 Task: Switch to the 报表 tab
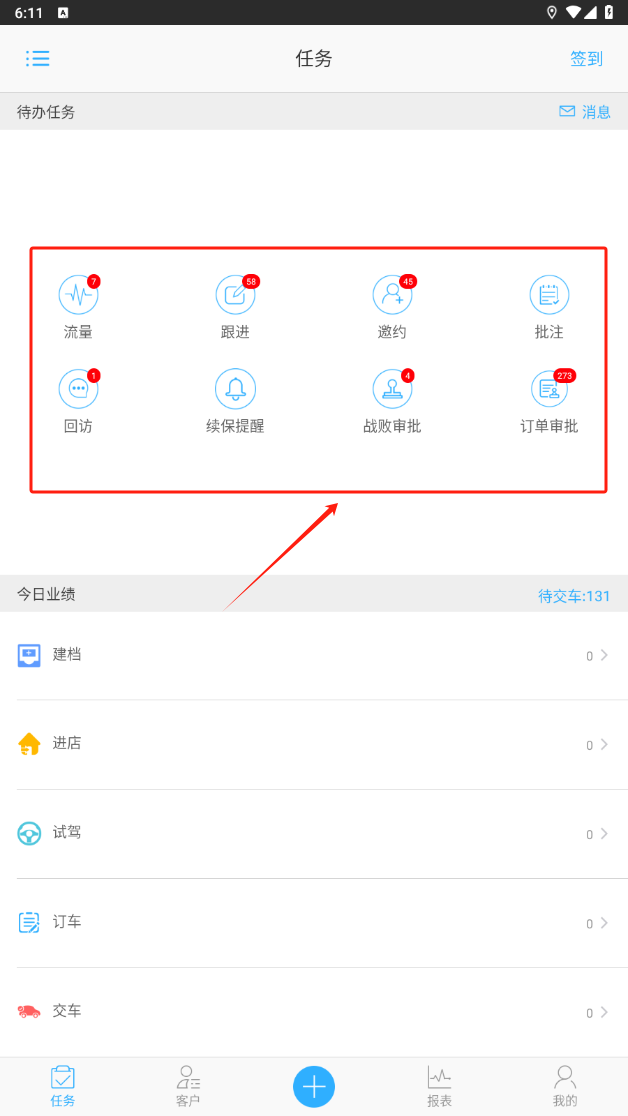[439, 1086]
